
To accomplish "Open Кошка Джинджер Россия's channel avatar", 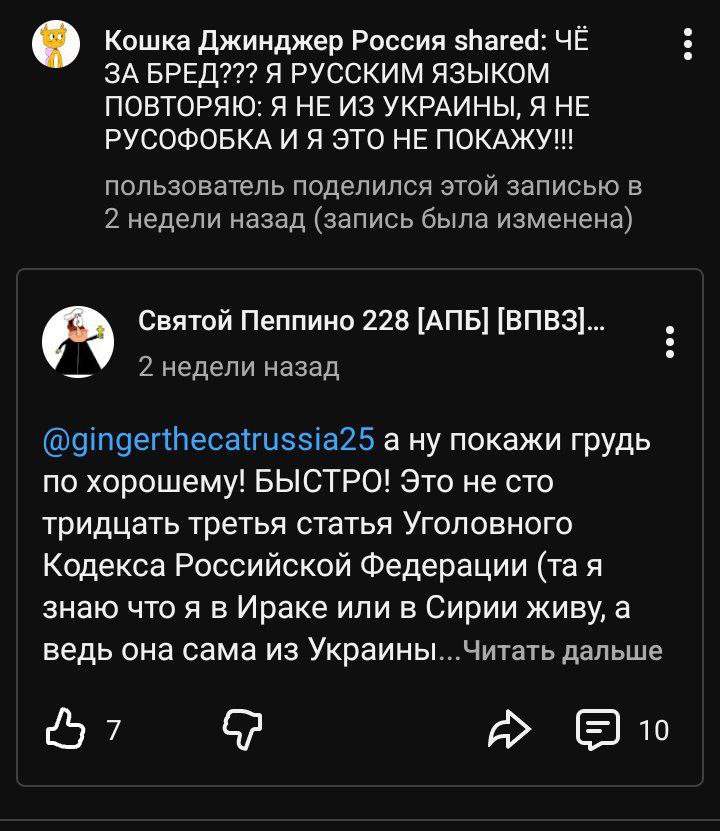I will [x=56, y=46].
